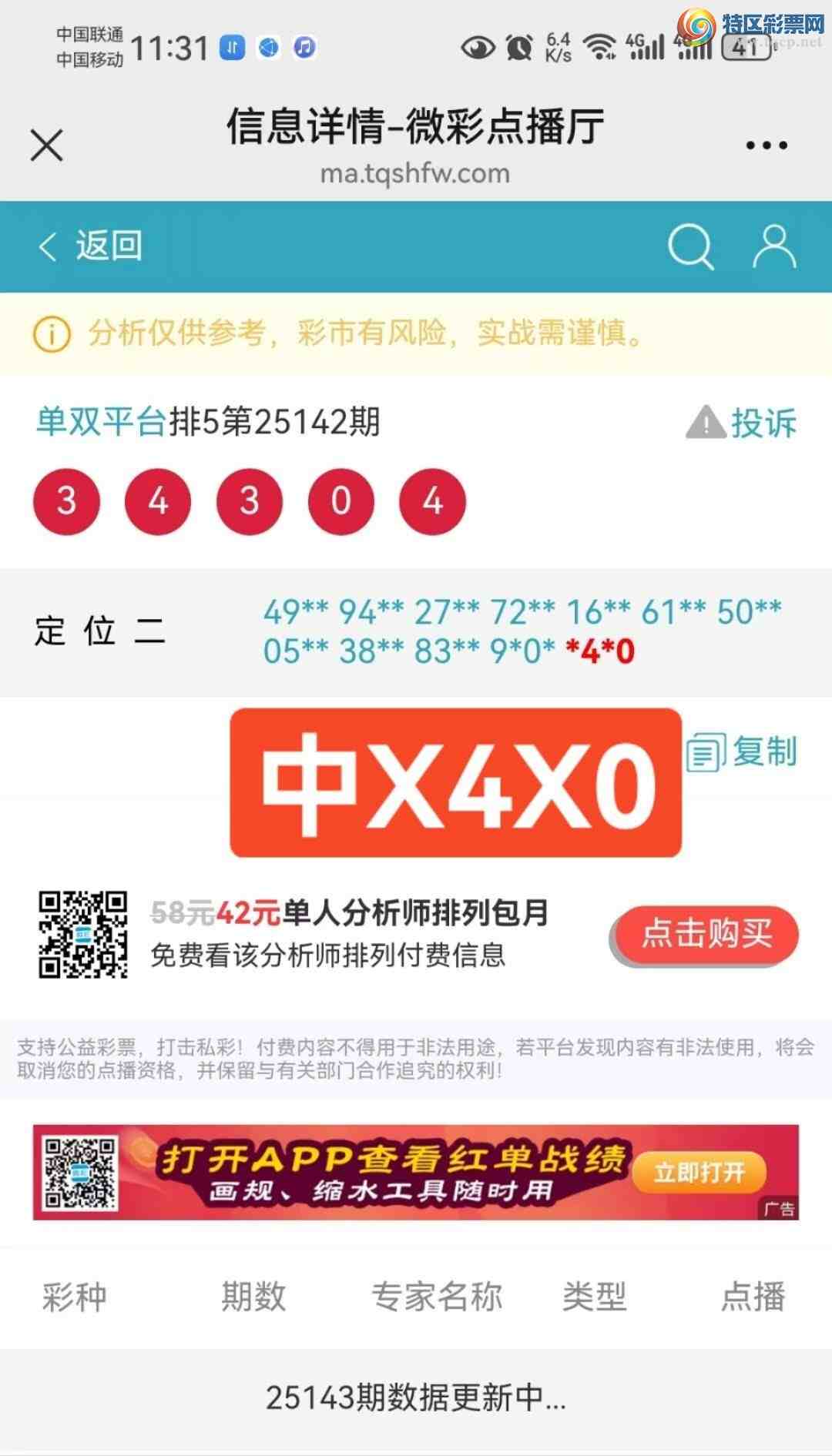Open the user profile icon
This screenshot has width=832, height=1456.
tap(775, 246)
